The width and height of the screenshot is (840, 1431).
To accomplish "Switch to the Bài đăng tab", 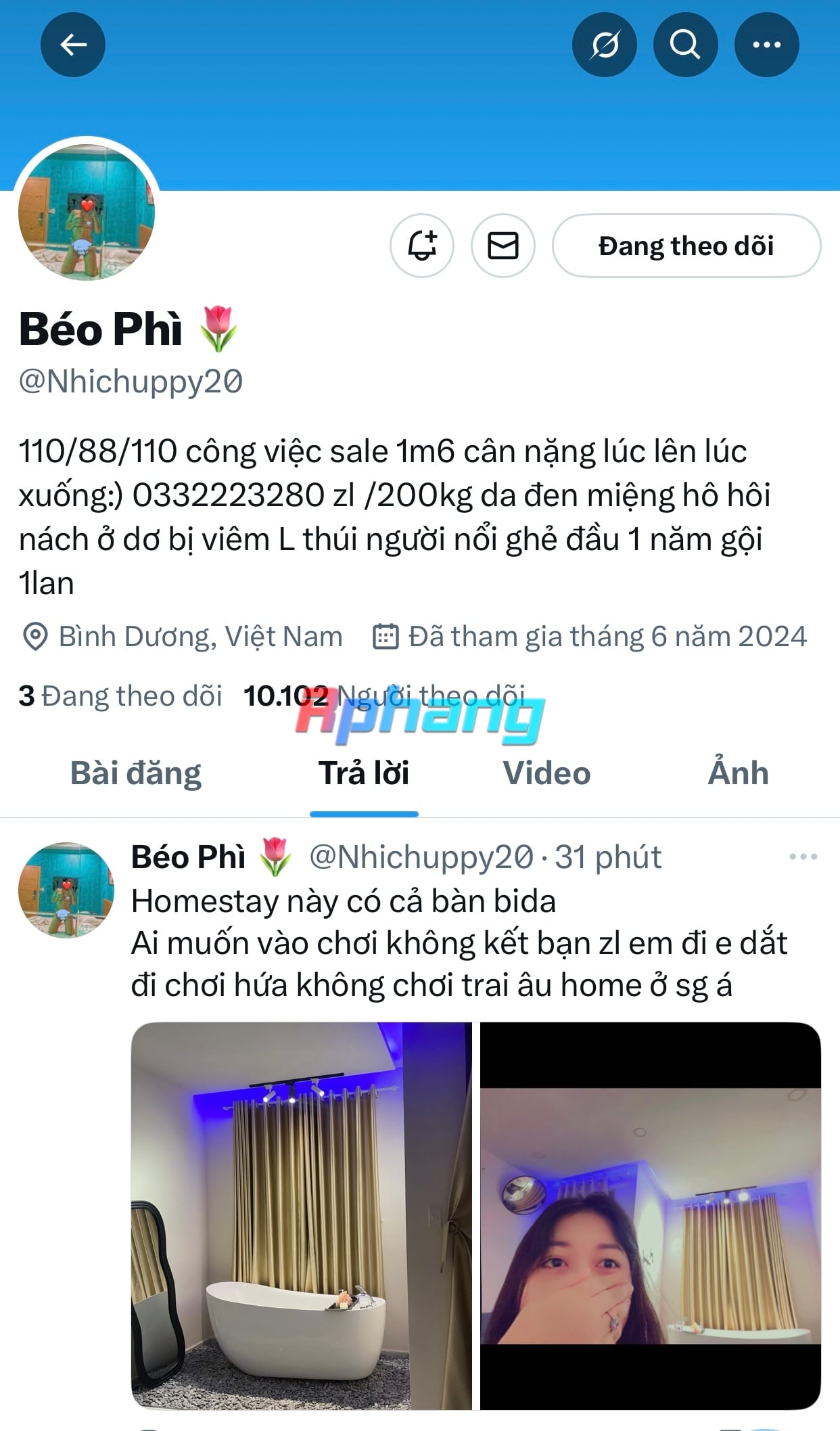I will 136,773.
